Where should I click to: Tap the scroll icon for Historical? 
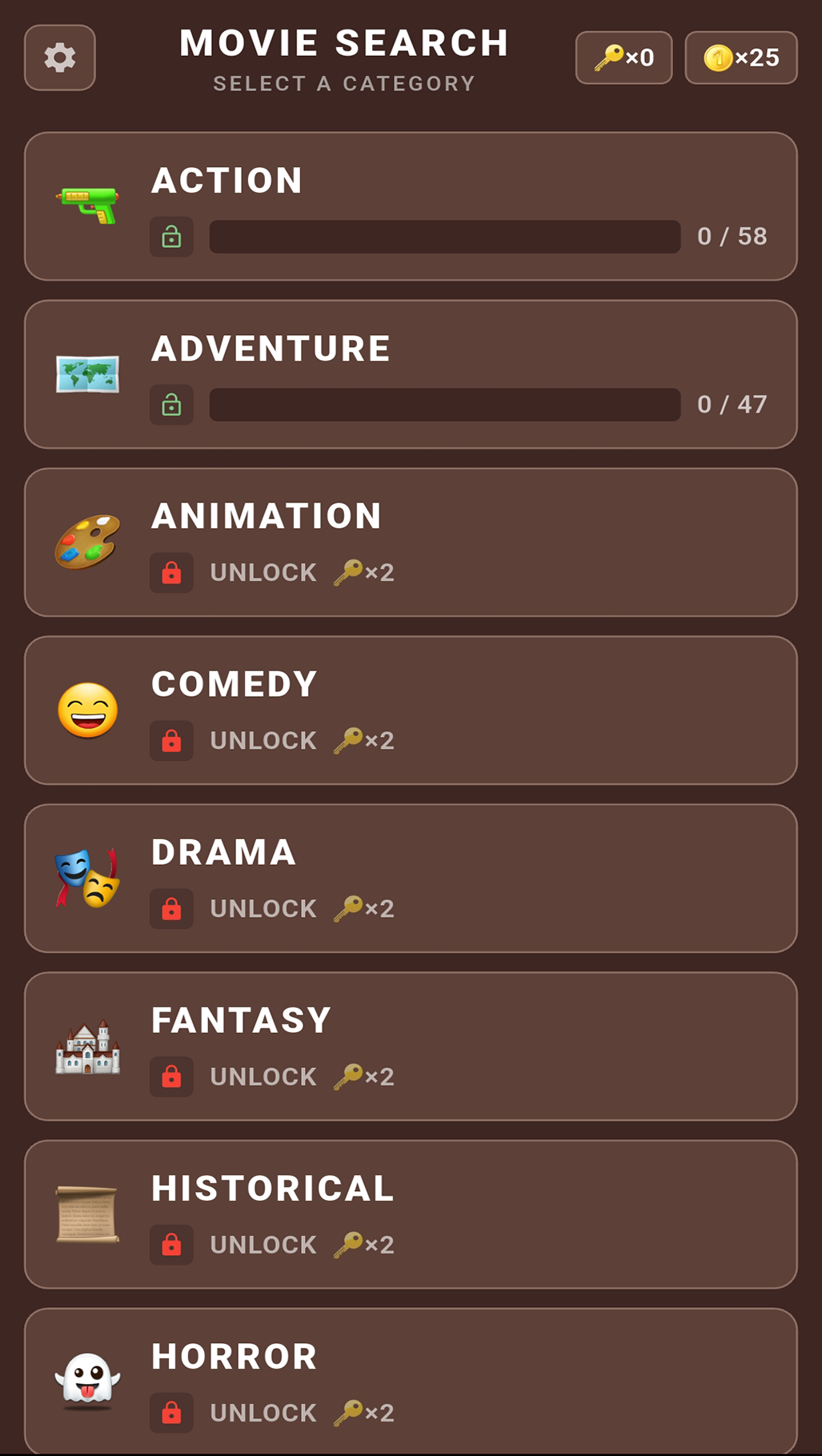tap(86, 1213)
